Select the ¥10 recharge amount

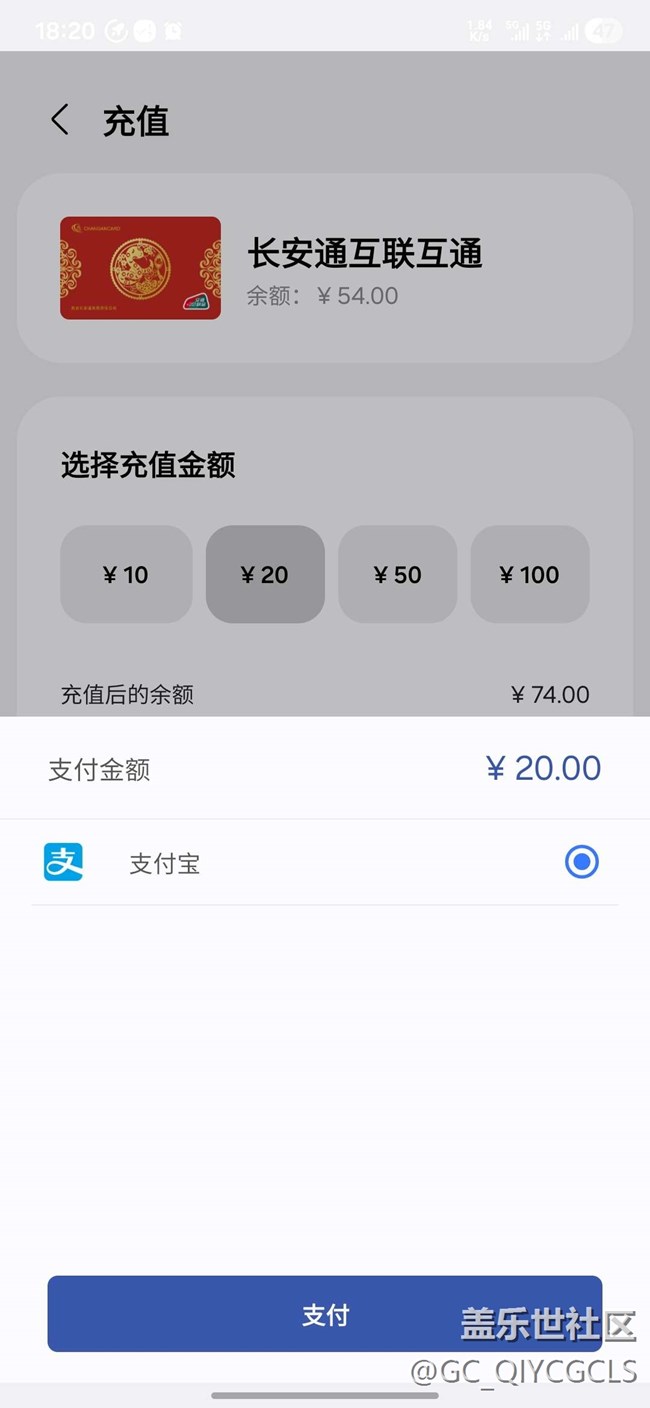tap(126, 574)
